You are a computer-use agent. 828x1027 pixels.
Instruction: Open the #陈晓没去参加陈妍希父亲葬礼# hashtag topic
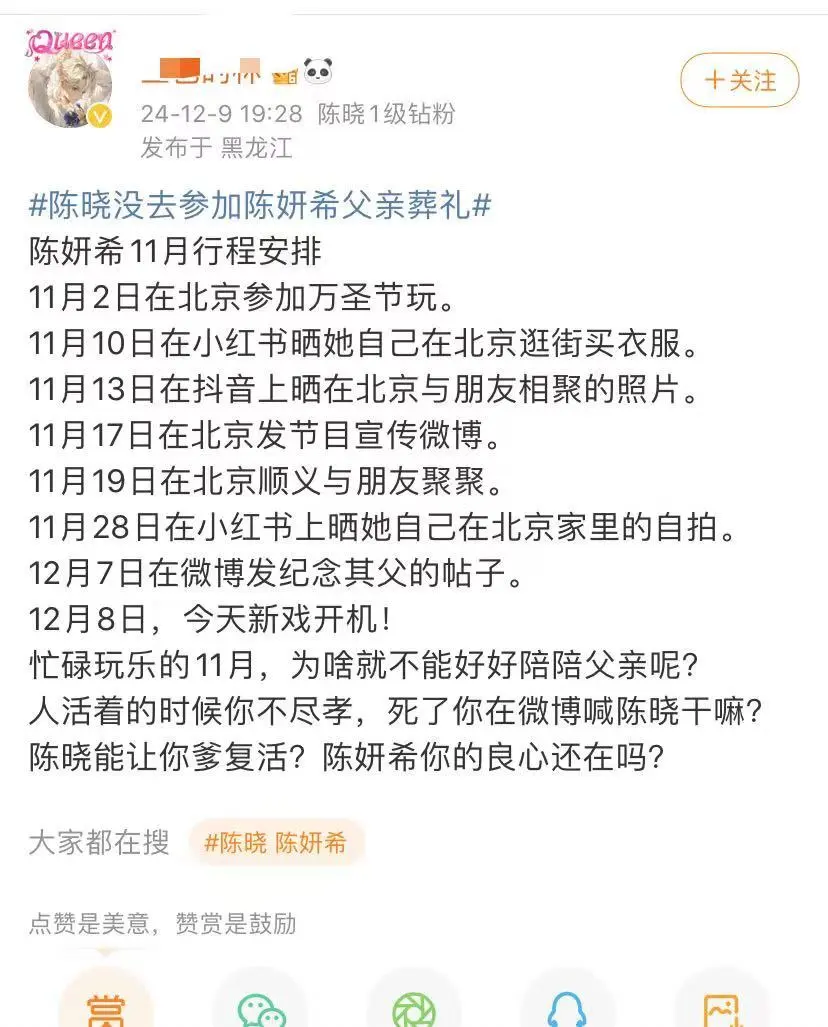[260, 205]
